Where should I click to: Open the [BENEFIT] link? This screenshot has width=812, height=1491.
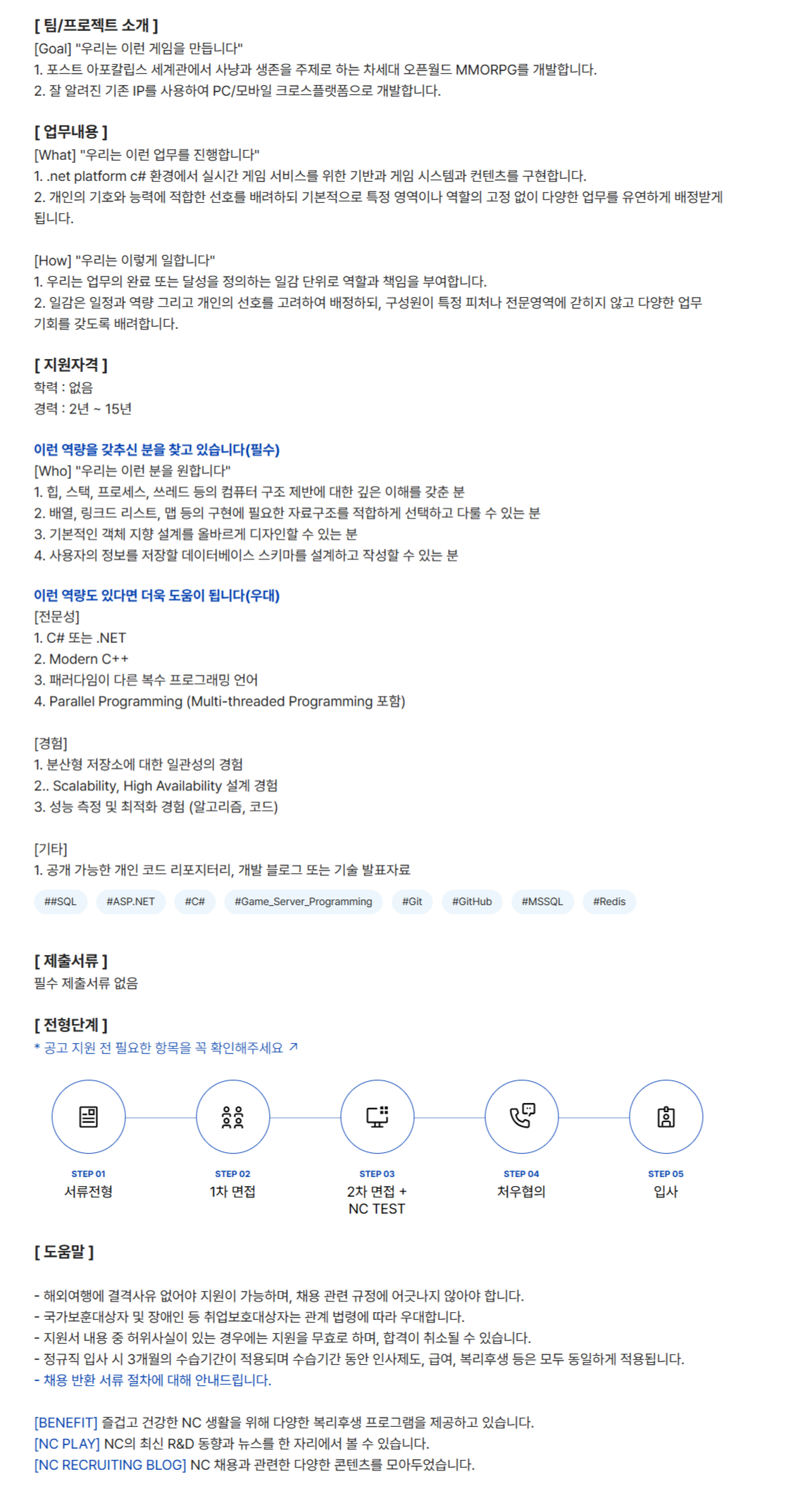point(65,1422)
